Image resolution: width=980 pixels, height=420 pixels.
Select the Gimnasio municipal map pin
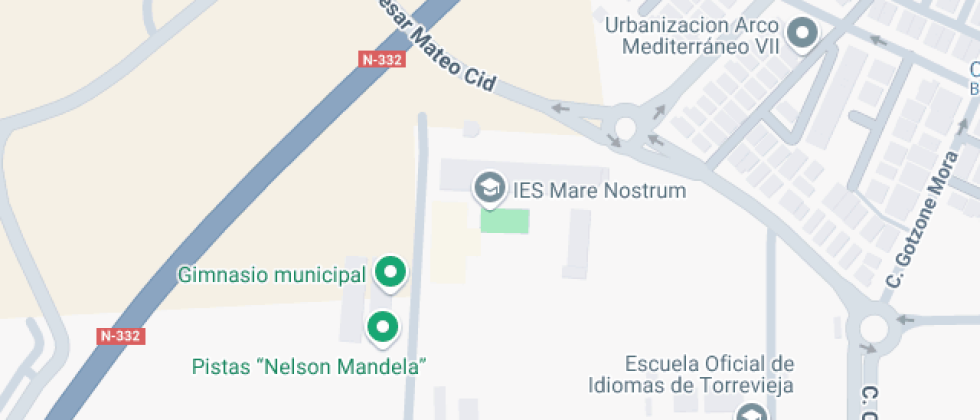(x=389, y=273)
